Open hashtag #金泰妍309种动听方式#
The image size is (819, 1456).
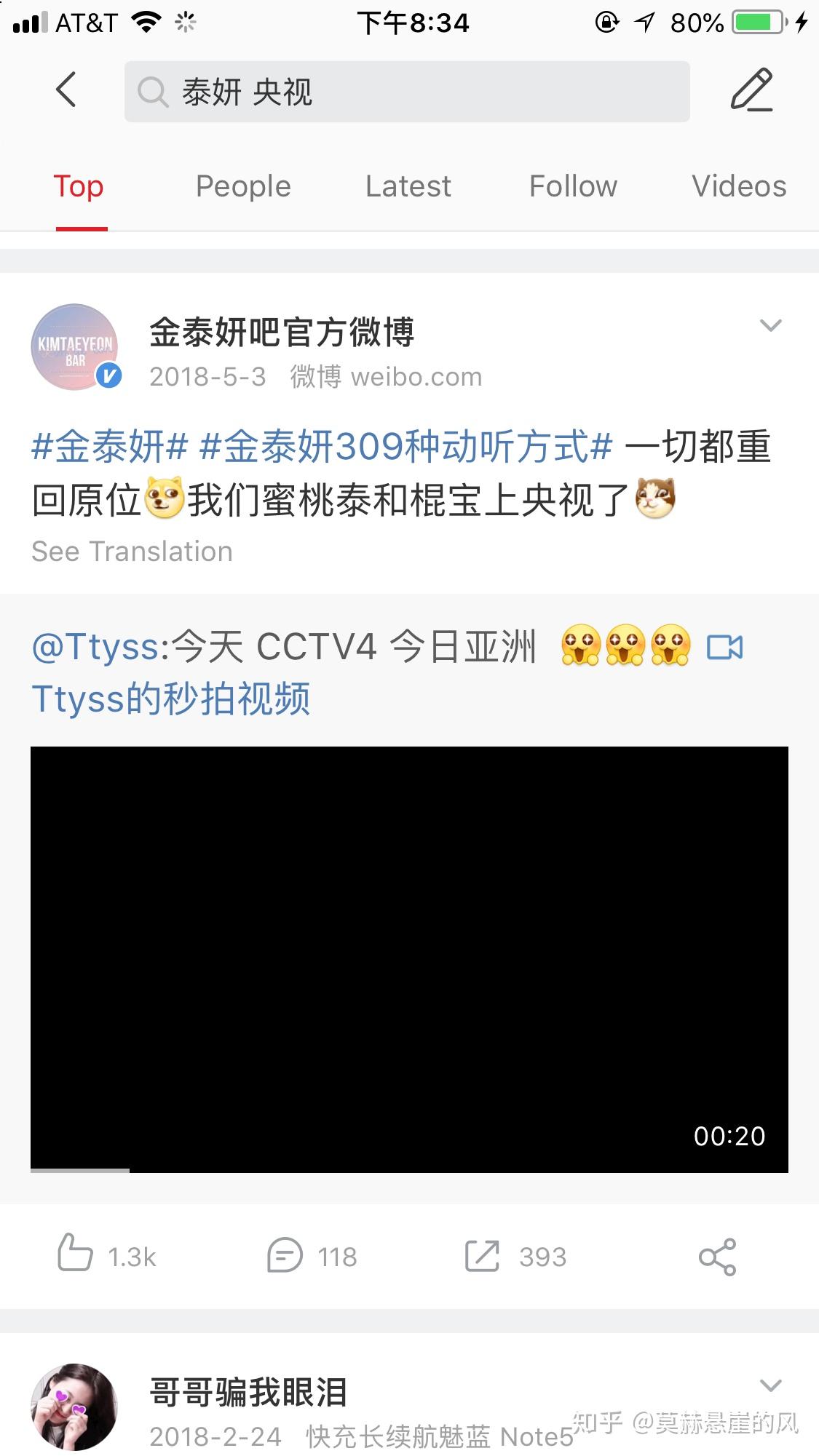click(405, 447)
